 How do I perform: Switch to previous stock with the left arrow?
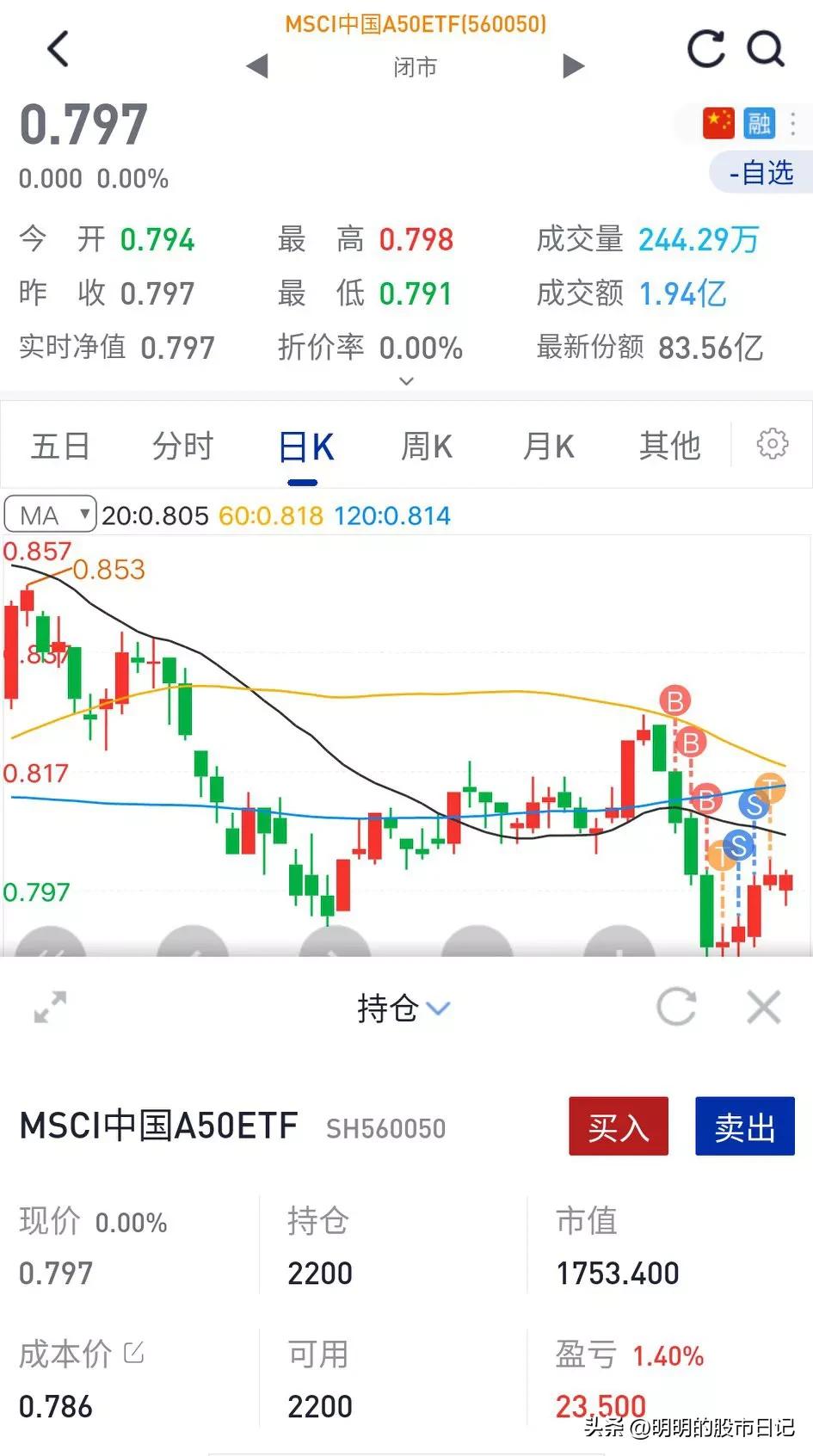click(256, 65)
